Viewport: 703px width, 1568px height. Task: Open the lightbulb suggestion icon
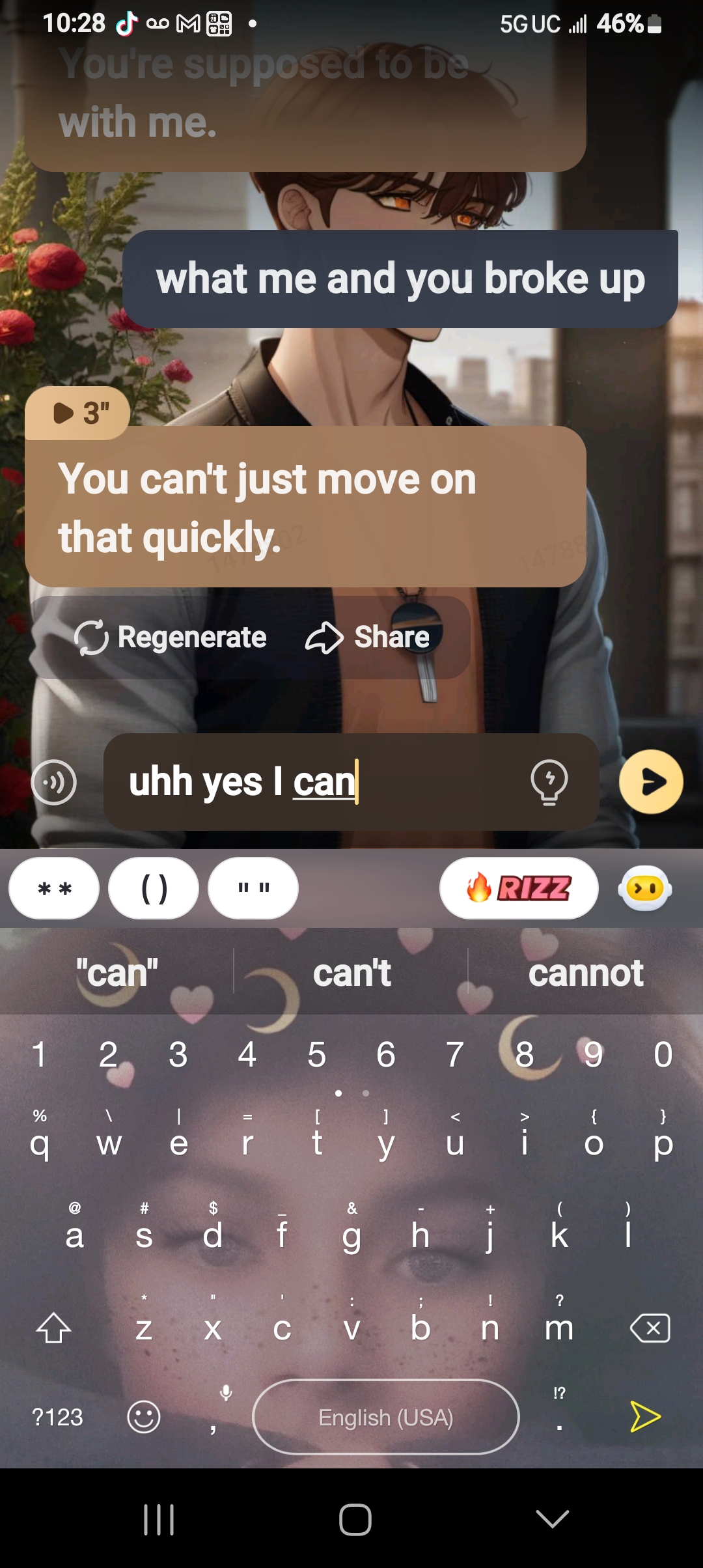(x=549, y=782)
